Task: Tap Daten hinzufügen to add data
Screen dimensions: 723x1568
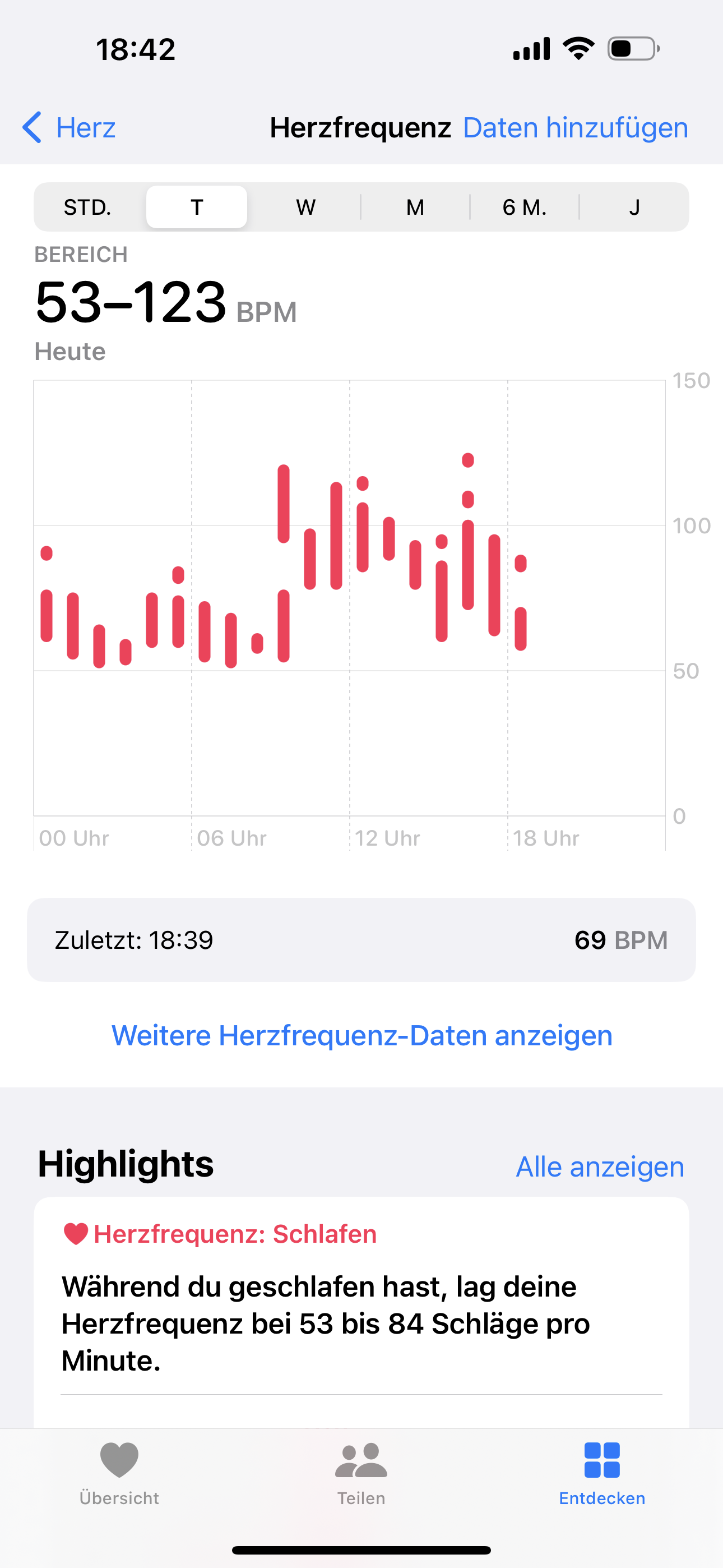Action: coord(575,128)
